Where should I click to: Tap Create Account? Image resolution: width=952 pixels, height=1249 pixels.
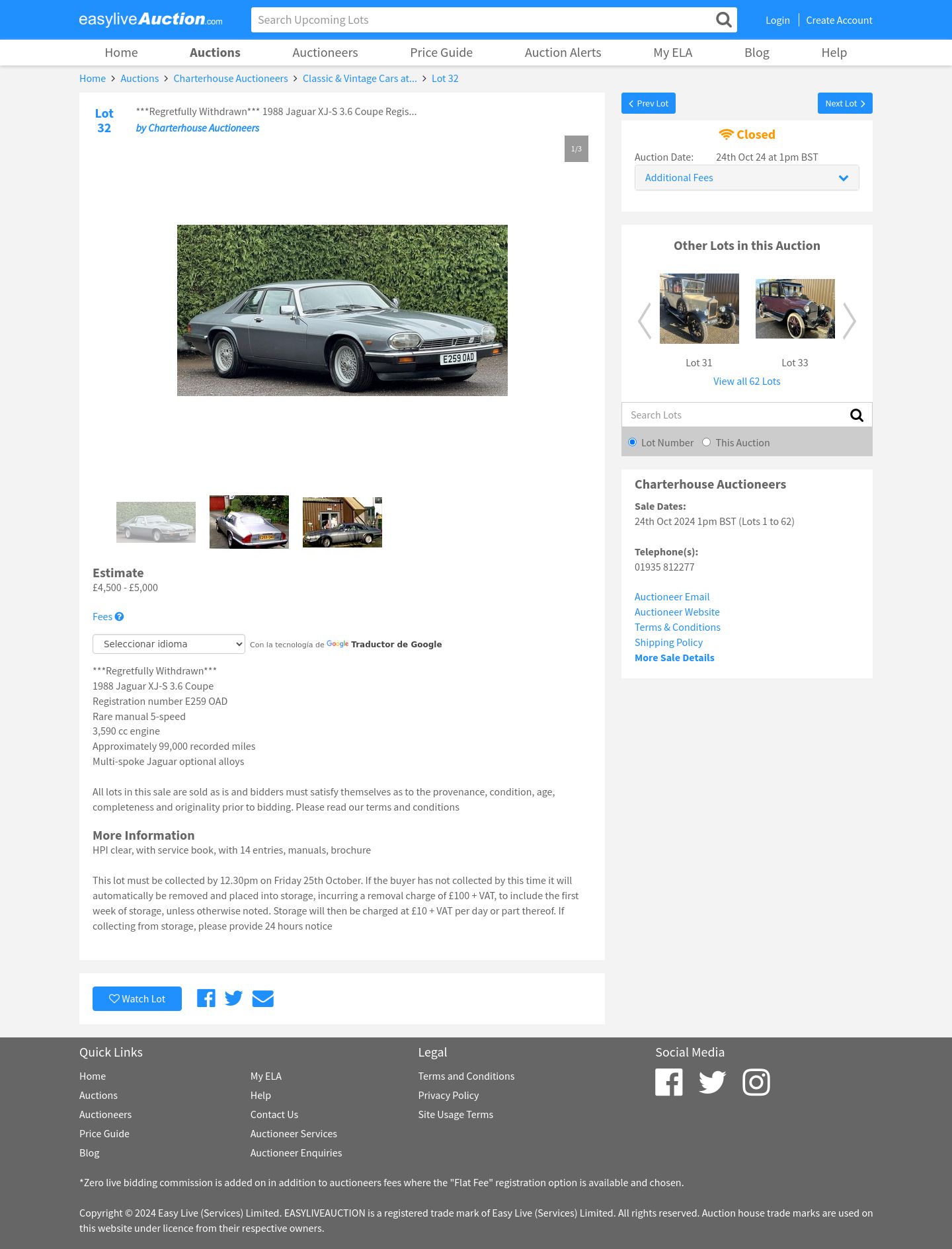(839, 20)
